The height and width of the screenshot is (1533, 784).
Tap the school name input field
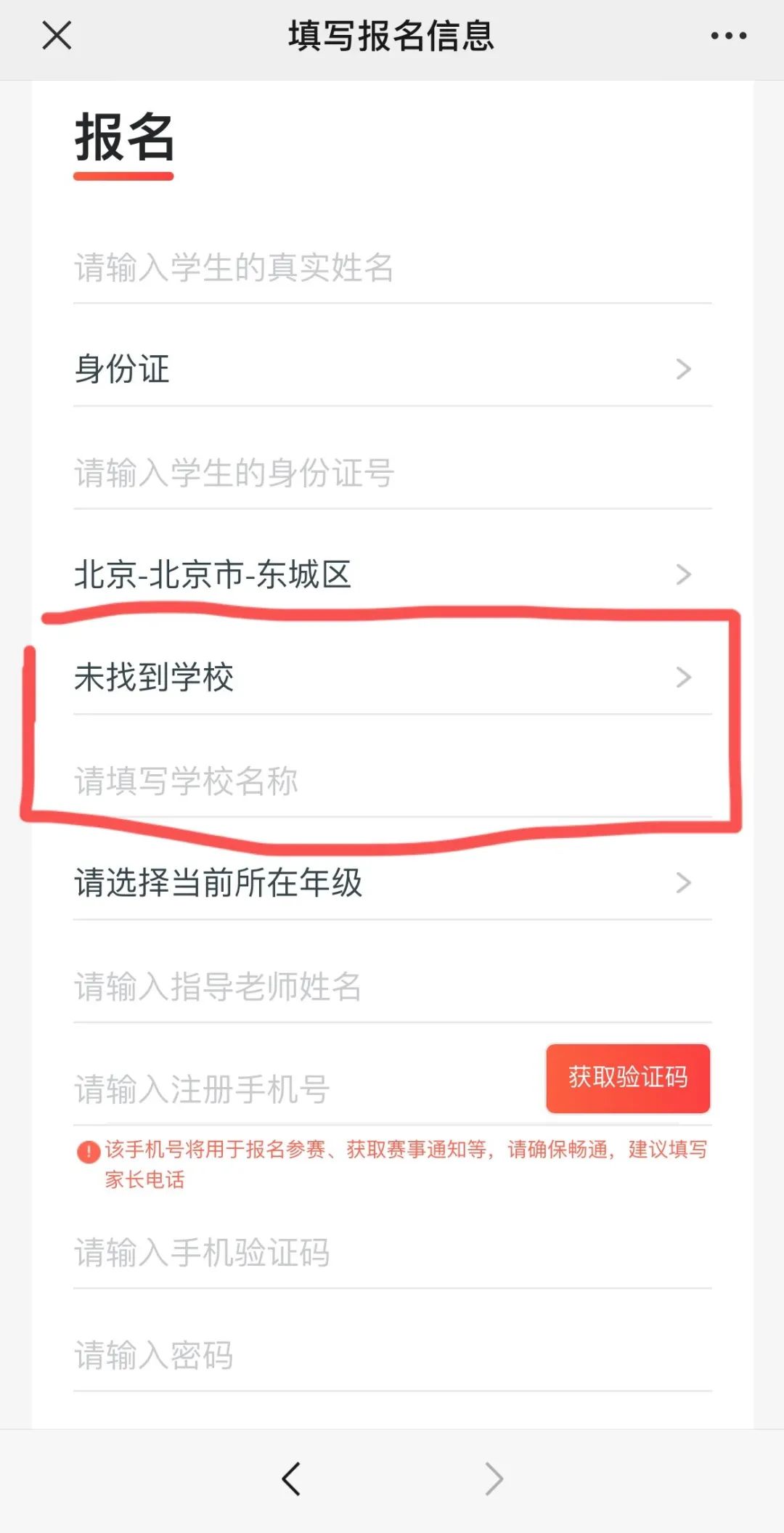tap(392, 781)
